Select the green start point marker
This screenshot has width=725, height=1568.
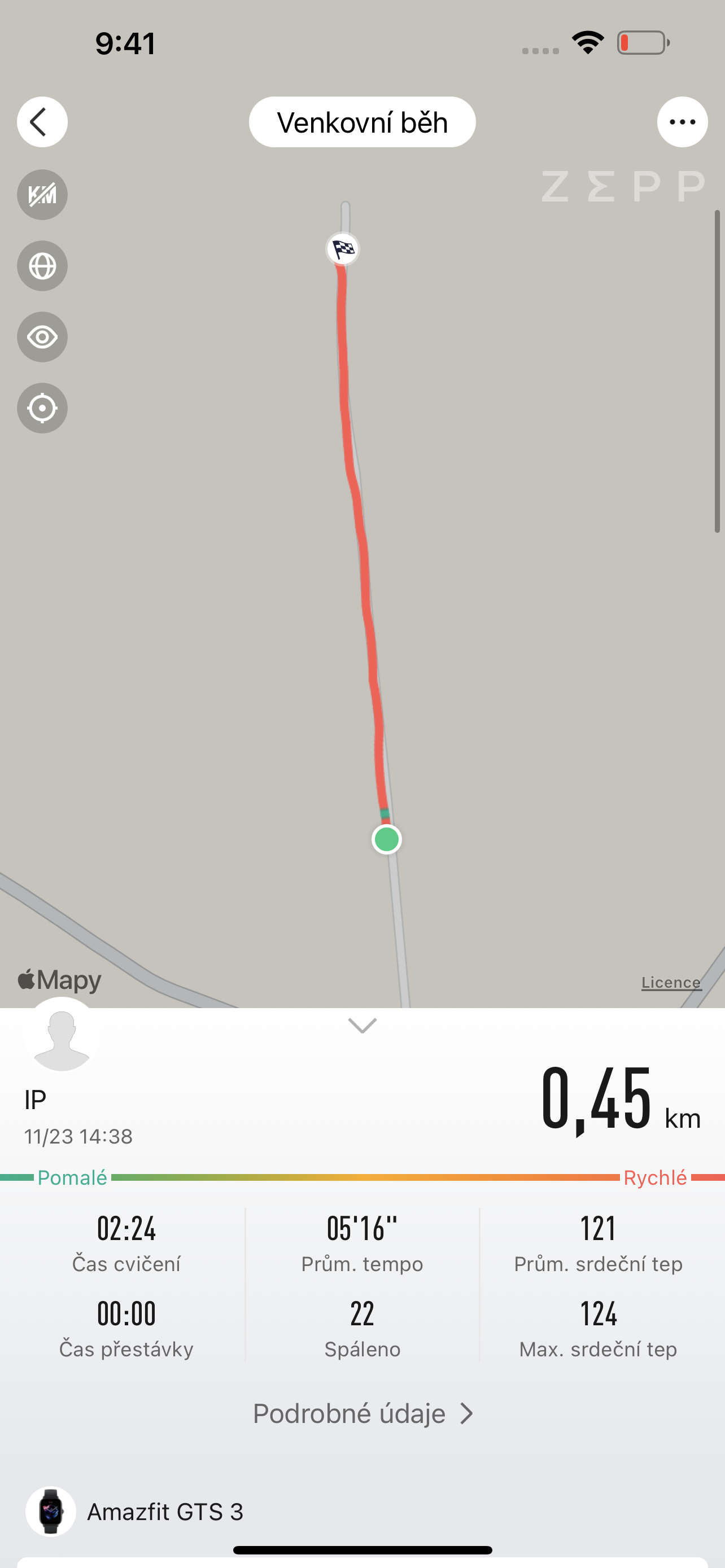[x=387, y=839]
